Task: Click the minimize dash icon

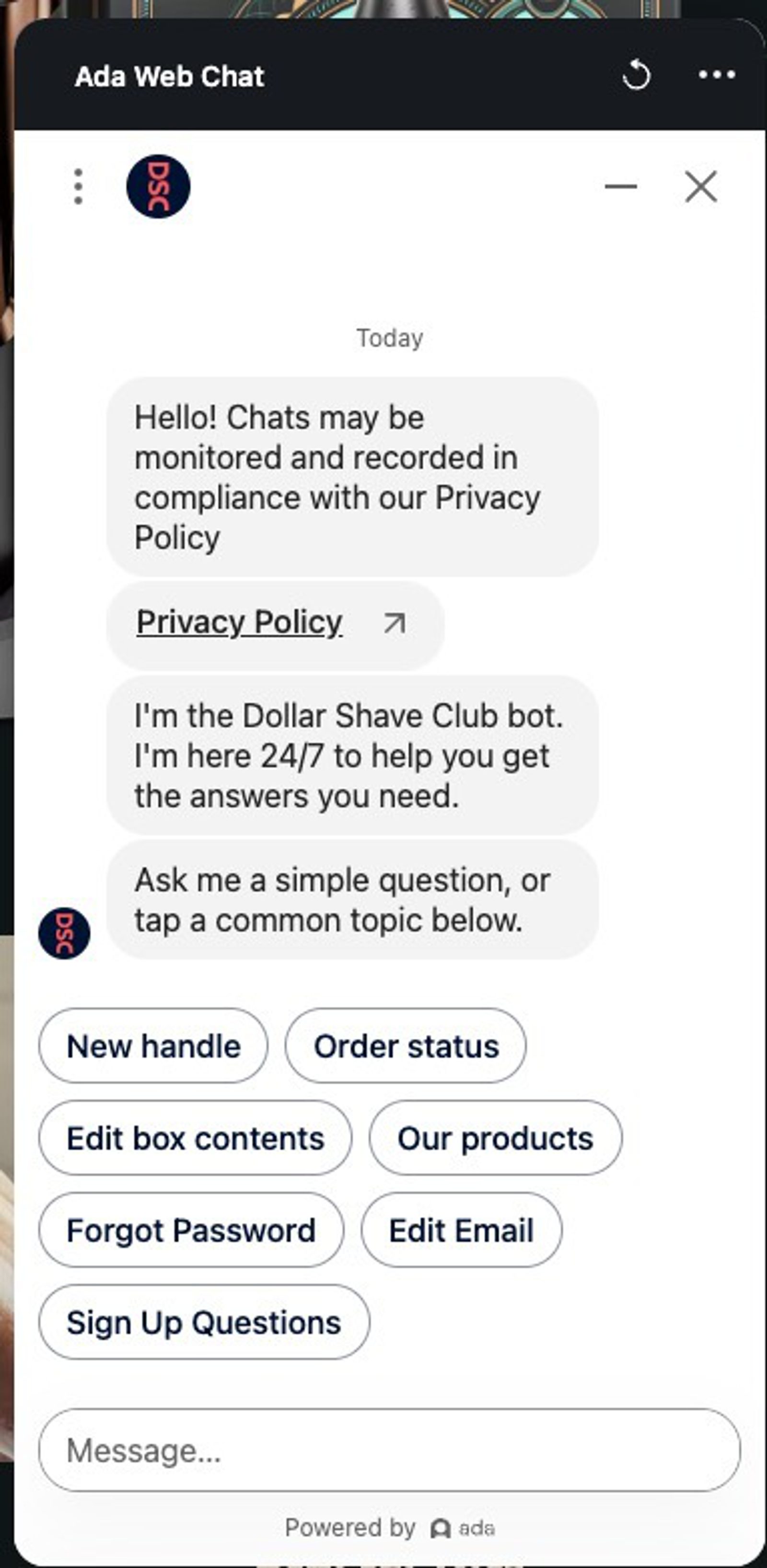Action: 620,187
